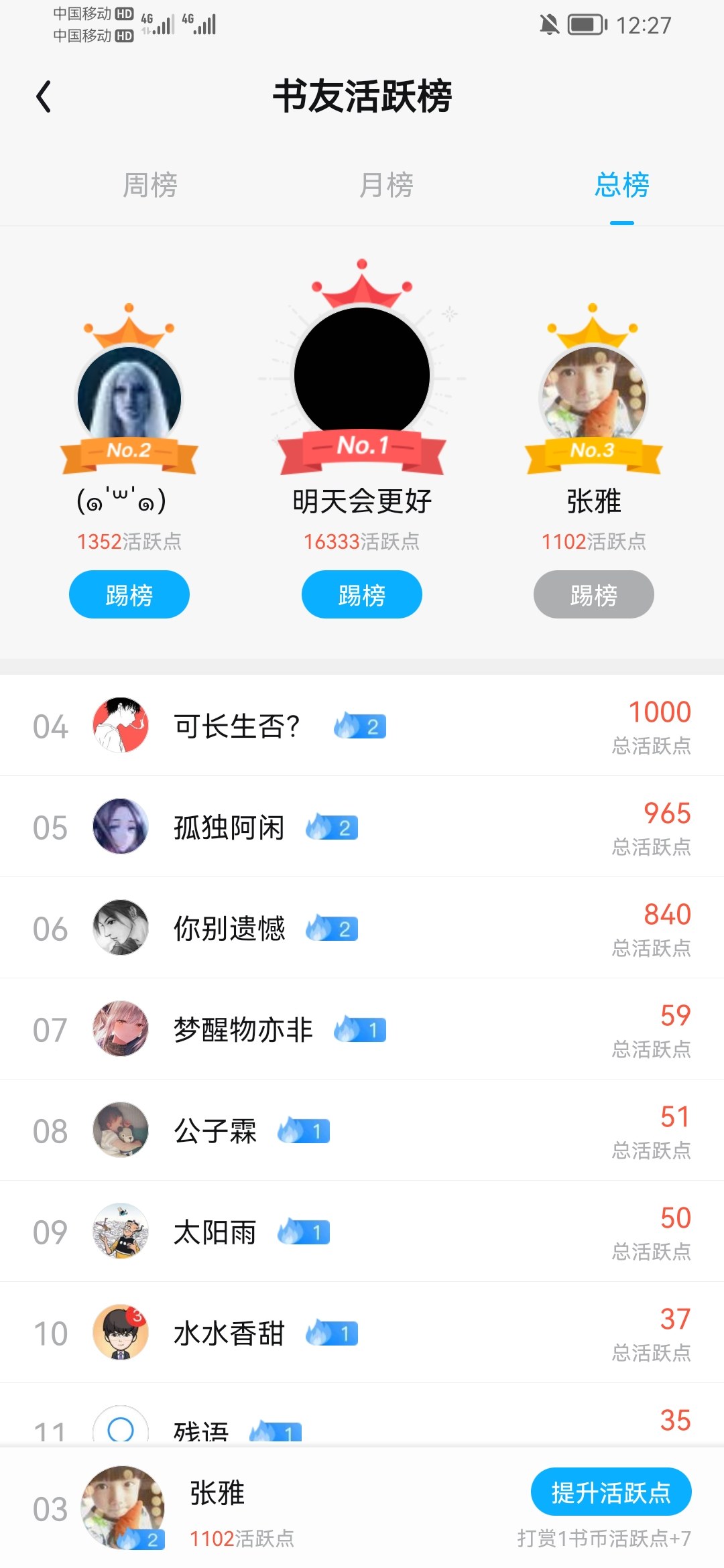
Task: Tap the grey 踢榜 button under 张雅
Action: pyautogui.click(x=593, y=594)
